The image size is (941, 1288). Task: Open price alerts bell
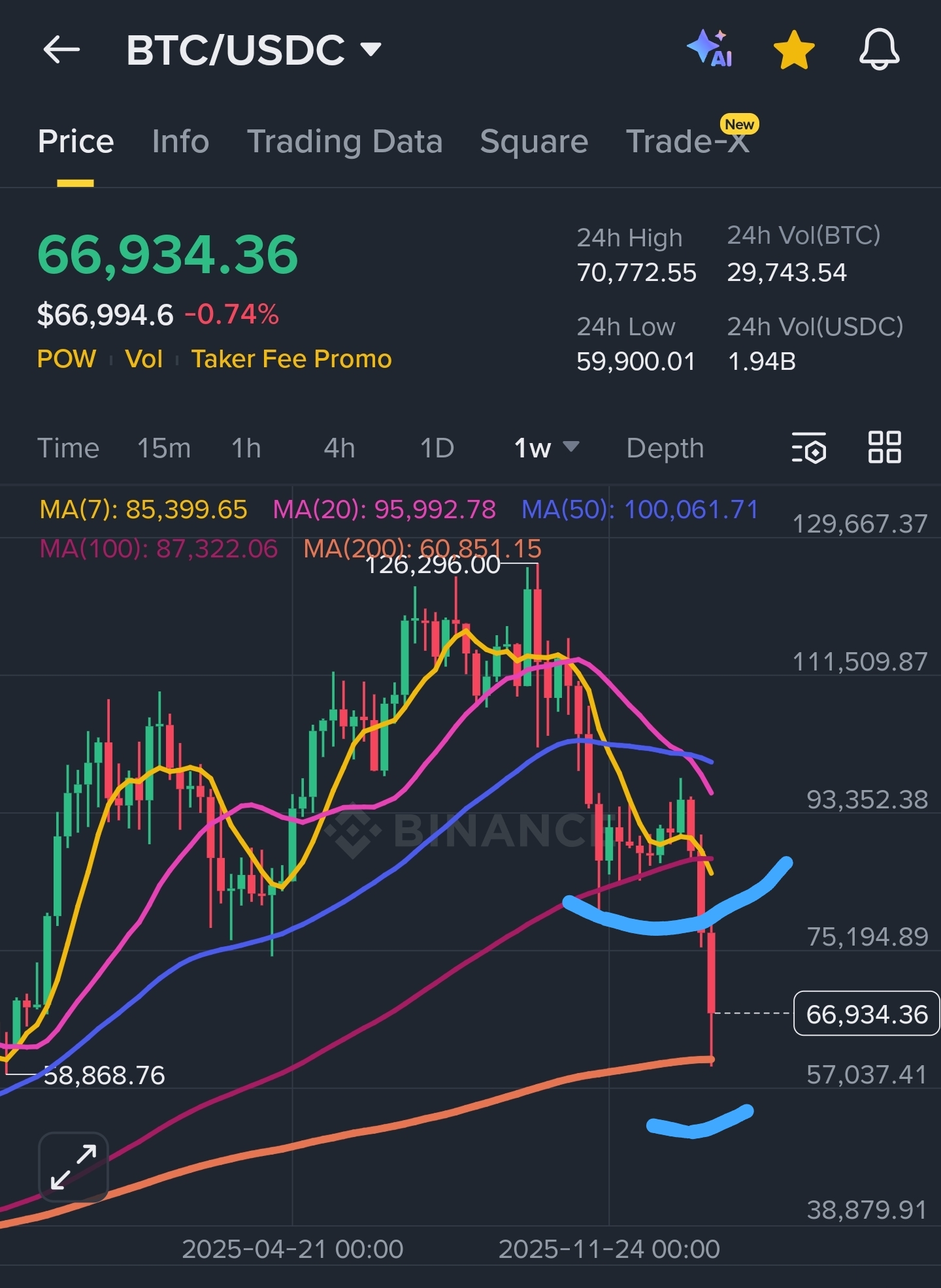[879, 50]
